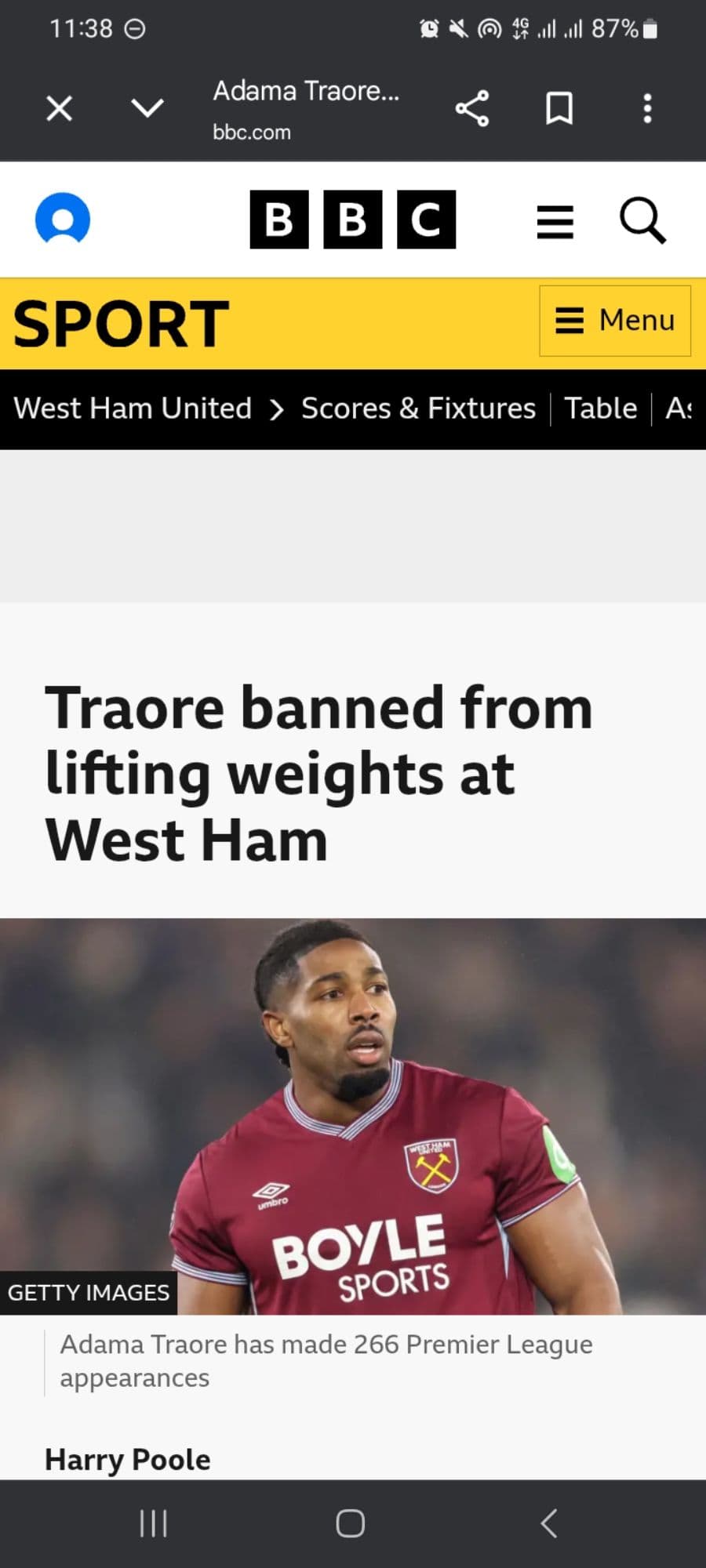Open the browser overflow menu
706x1568 pixels.
(x=647, y=108)
